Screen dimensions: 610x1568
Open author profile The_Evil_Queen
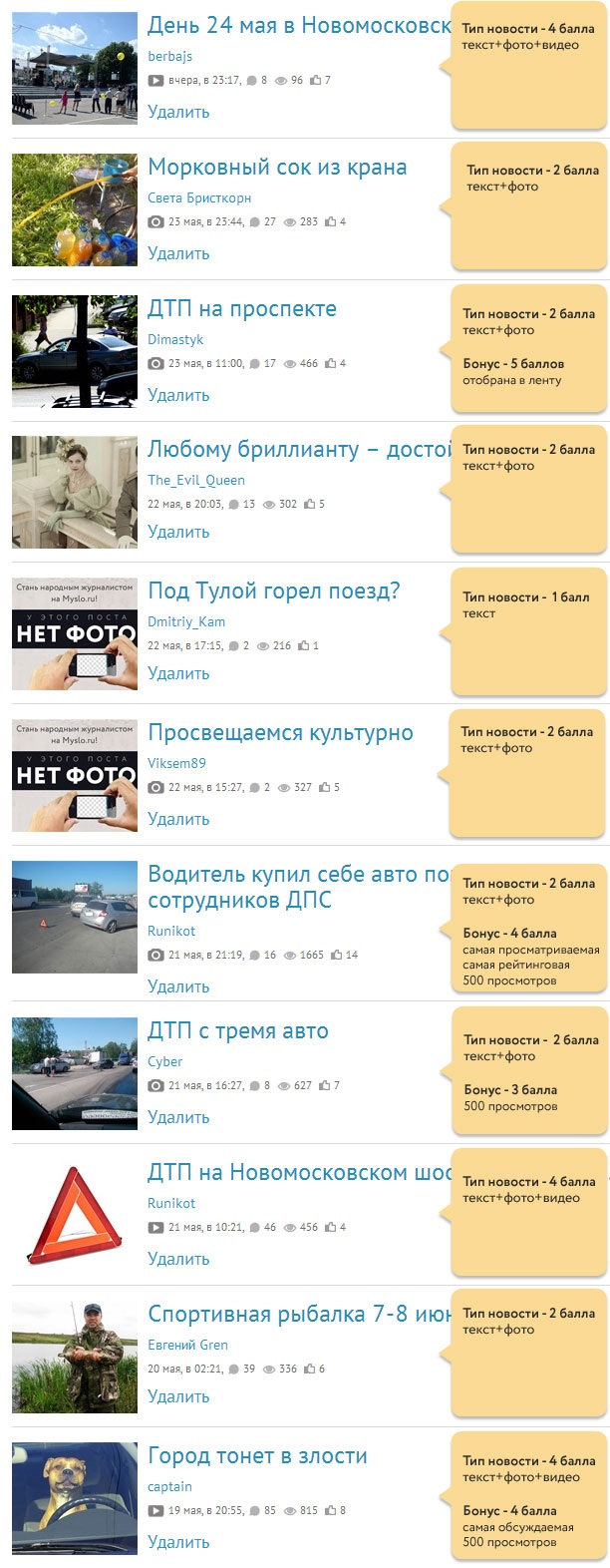coord(196,480)
